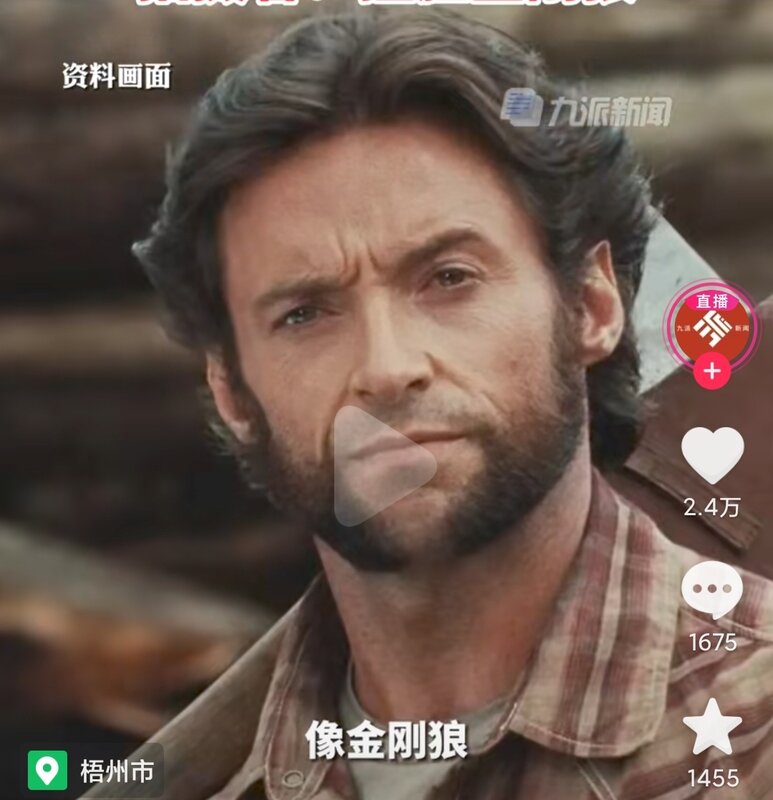Open the 梧州市 location tag
The width and height of the screenshot is (773, 800).
(x=93, y=771)
